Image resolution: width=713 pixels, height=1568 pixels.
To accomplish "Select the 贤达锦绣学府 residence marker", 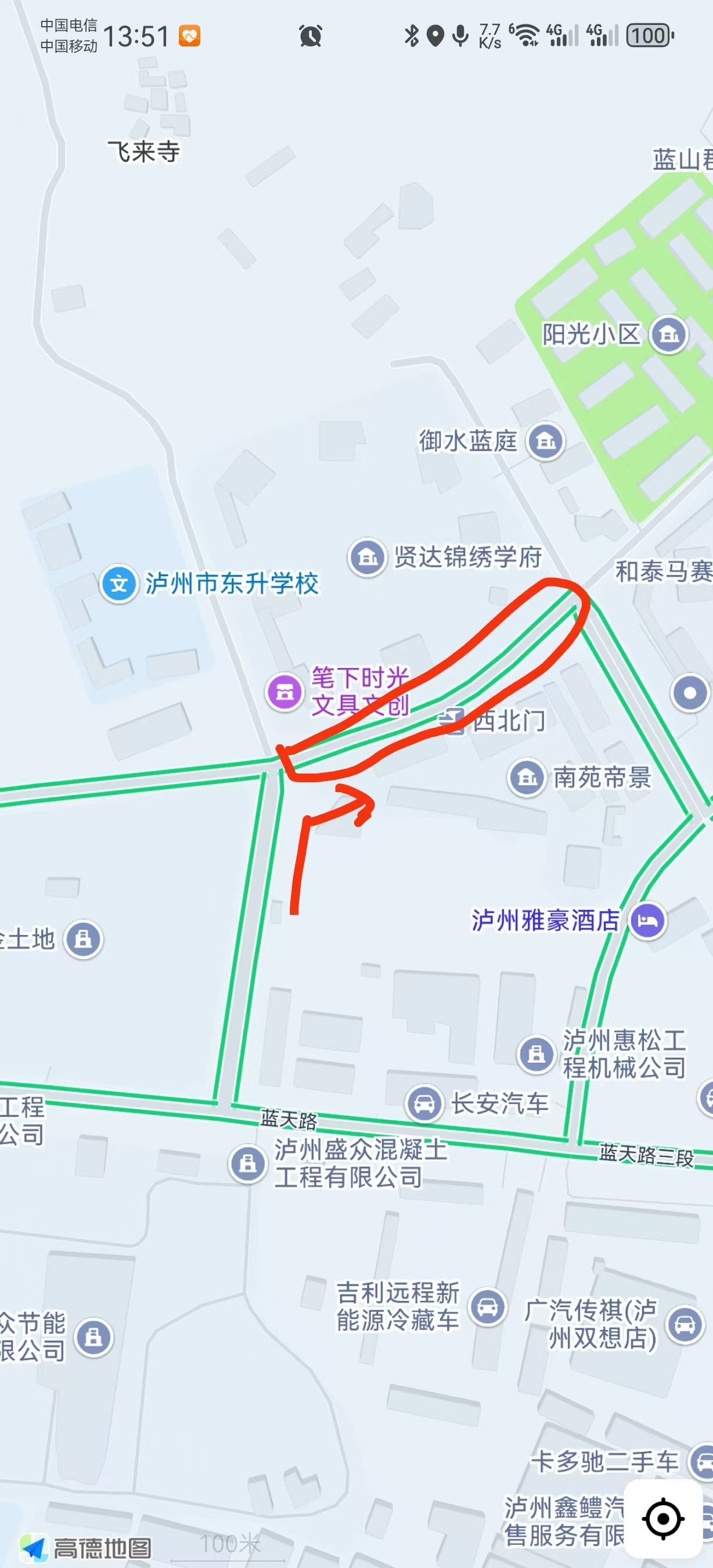I will click(x=367, y=557).
